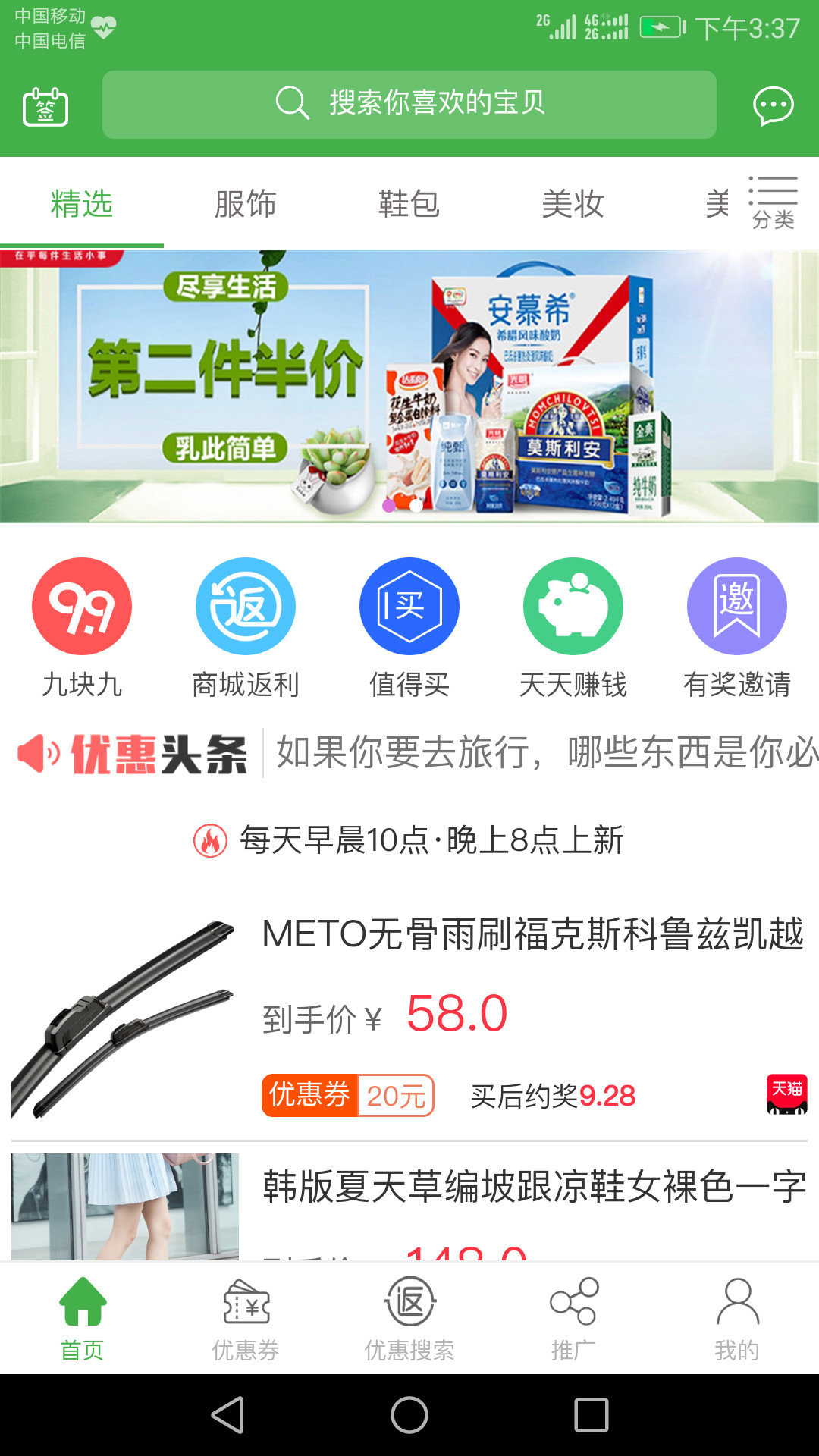Open the 鞋包 shoes and bags tab
This screenshot has width=819, height=1456.
(409, 203)
